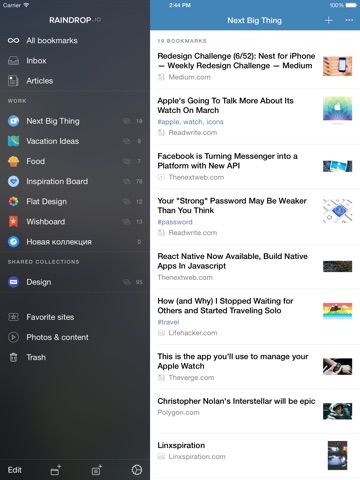
Task: Open the Articles section
Action: 75,81
